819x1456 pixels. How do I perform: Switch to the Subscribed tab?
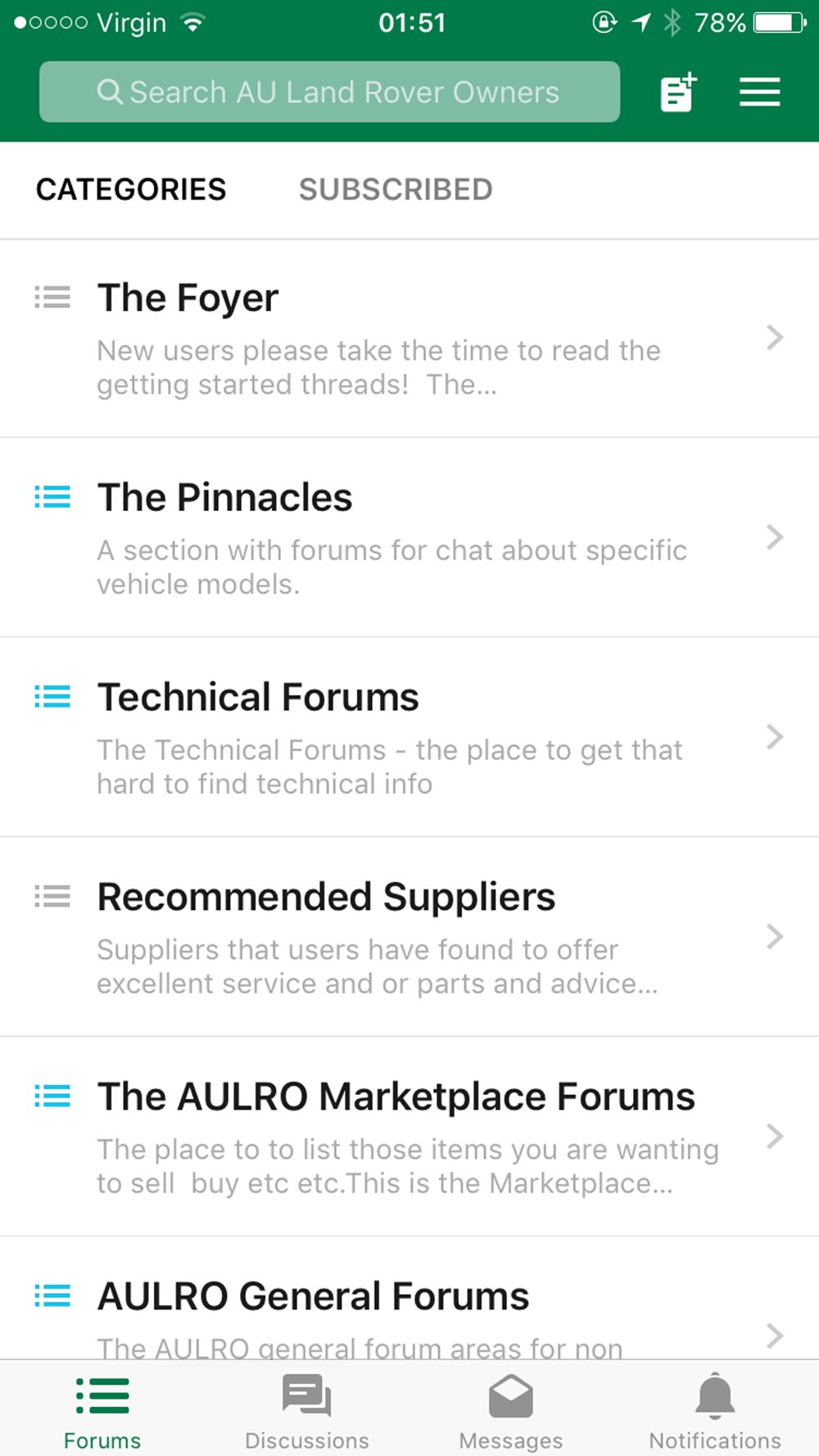tap(396, 190)
